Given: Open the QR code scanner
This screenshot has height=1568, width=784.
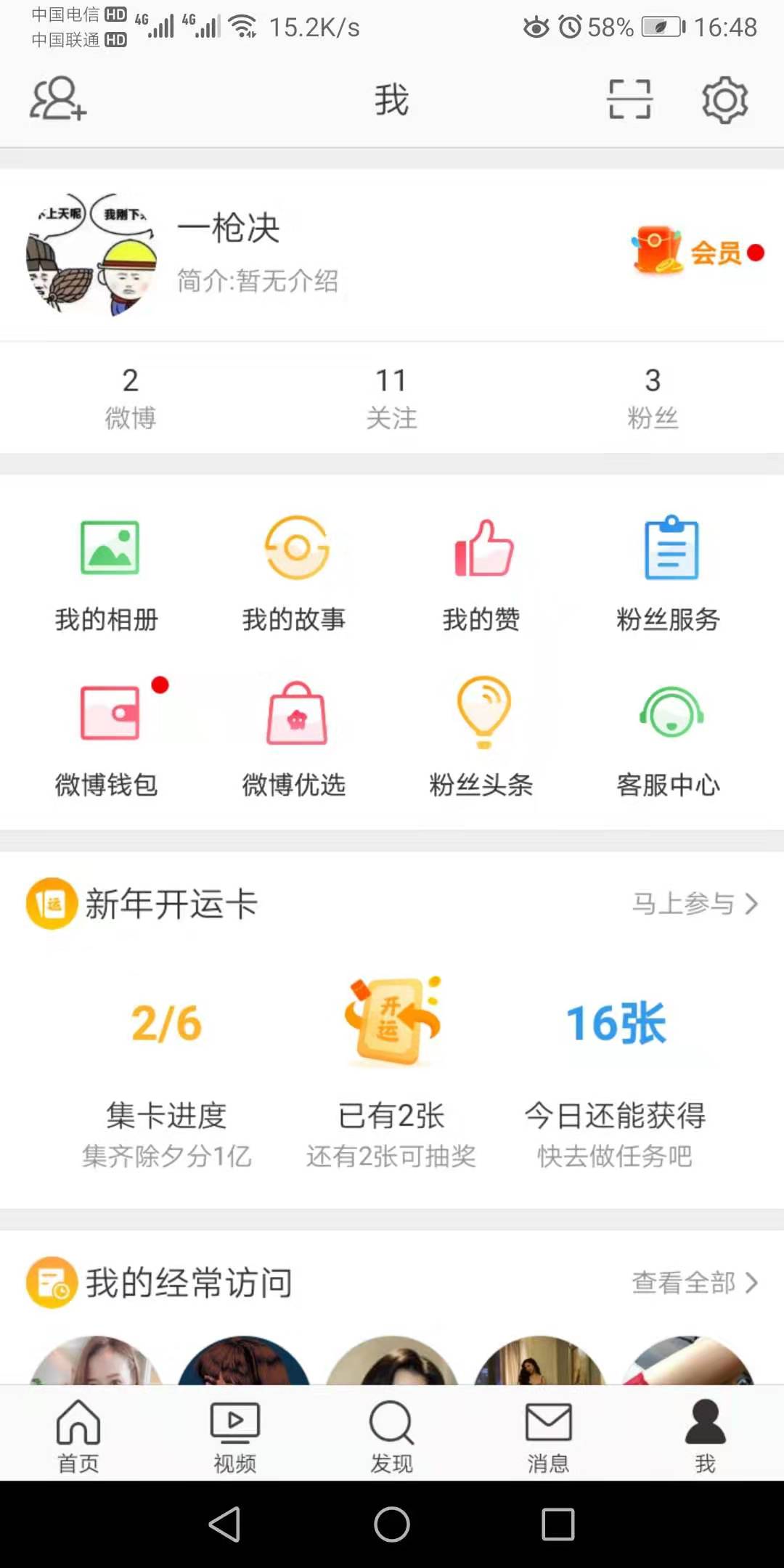Looking at the screenshot, I should [631, 99].
